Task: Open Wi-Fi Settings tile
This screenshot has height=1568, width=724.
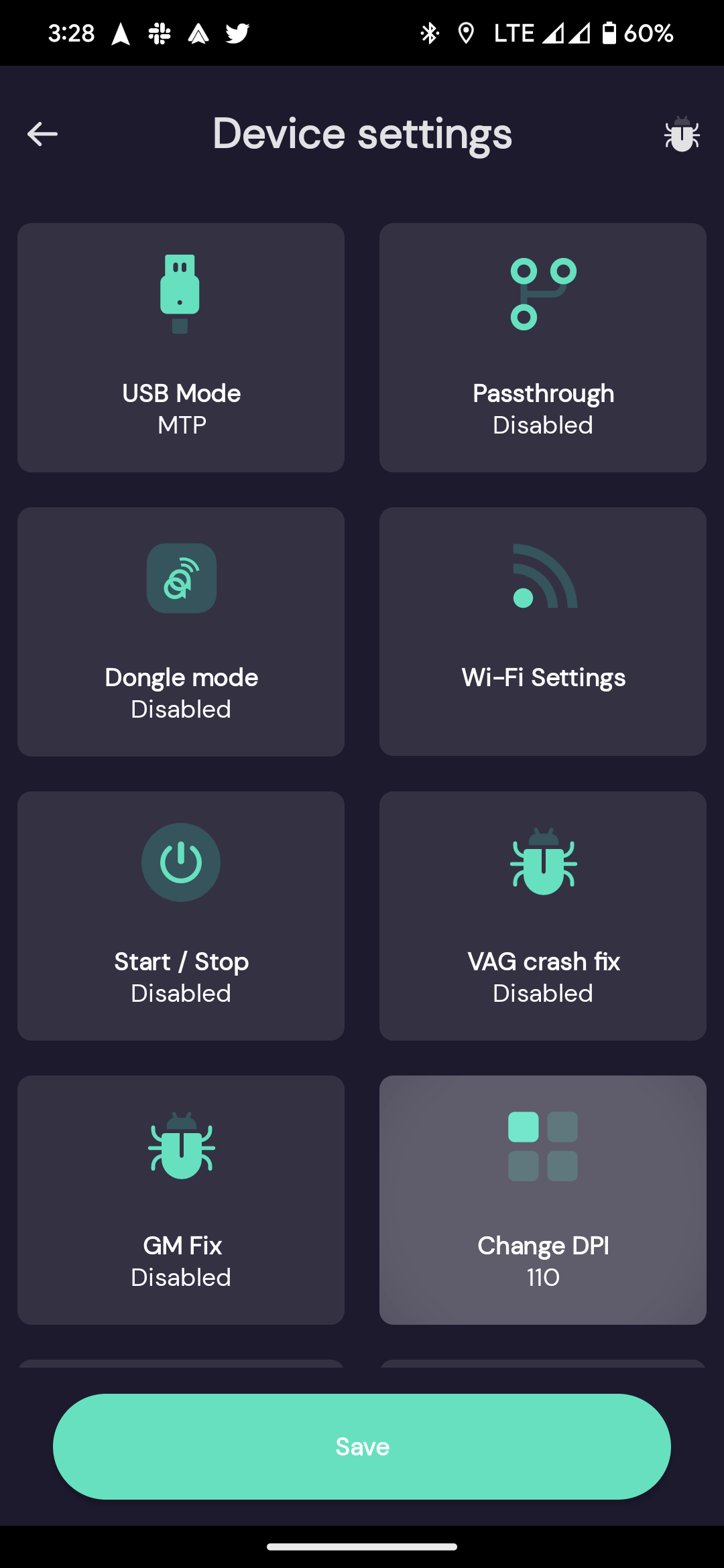Action: coord(542,631)
